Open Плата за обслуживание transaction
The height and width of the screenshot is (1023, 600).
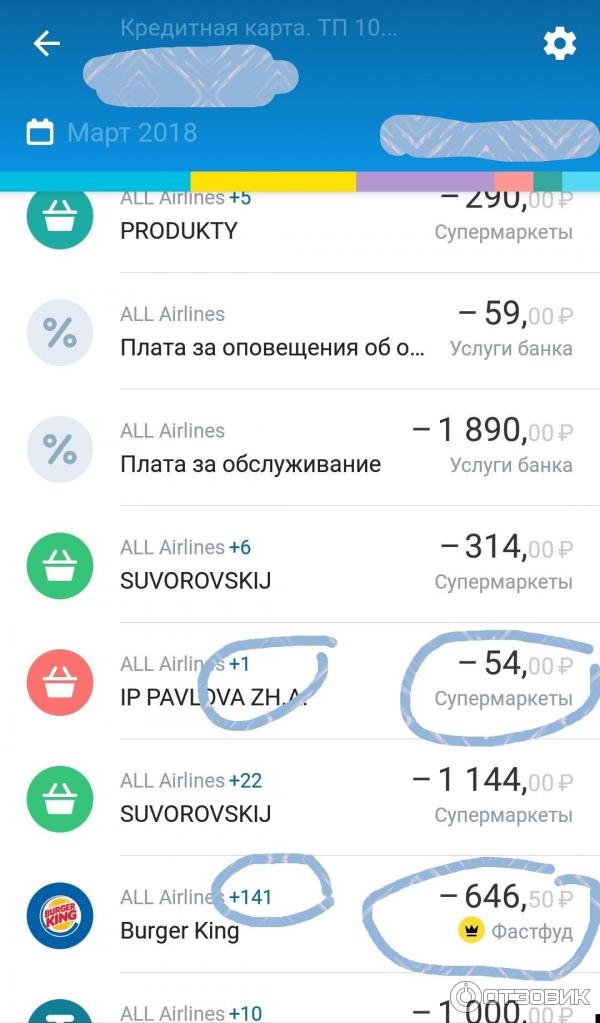(300, 447)
